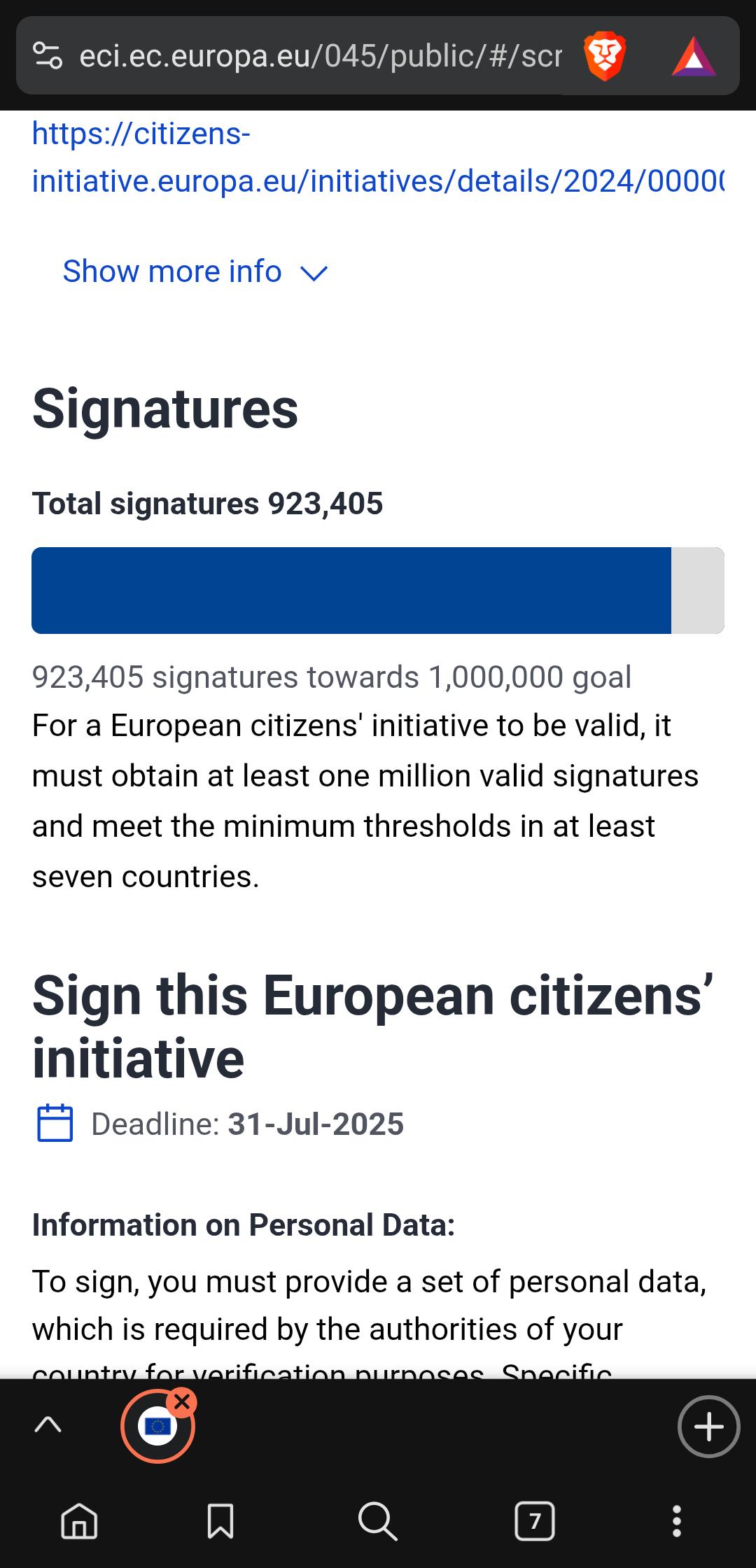This screenshot has height=1568, width=756.
Task: Open search from bottom toolbar
Action: coord(378,1521)
